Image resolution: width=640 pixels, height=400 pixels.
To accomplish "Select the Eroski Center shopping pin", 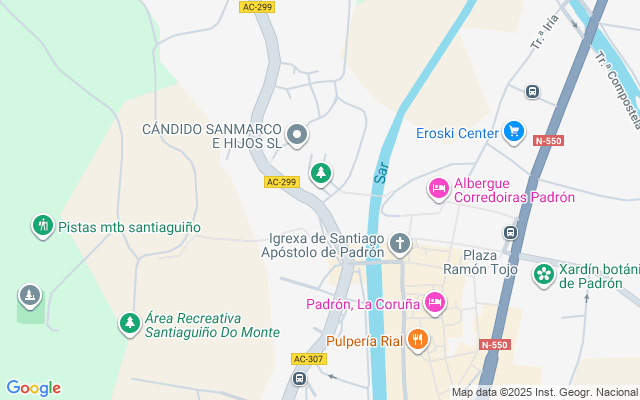I will [514, 131].
